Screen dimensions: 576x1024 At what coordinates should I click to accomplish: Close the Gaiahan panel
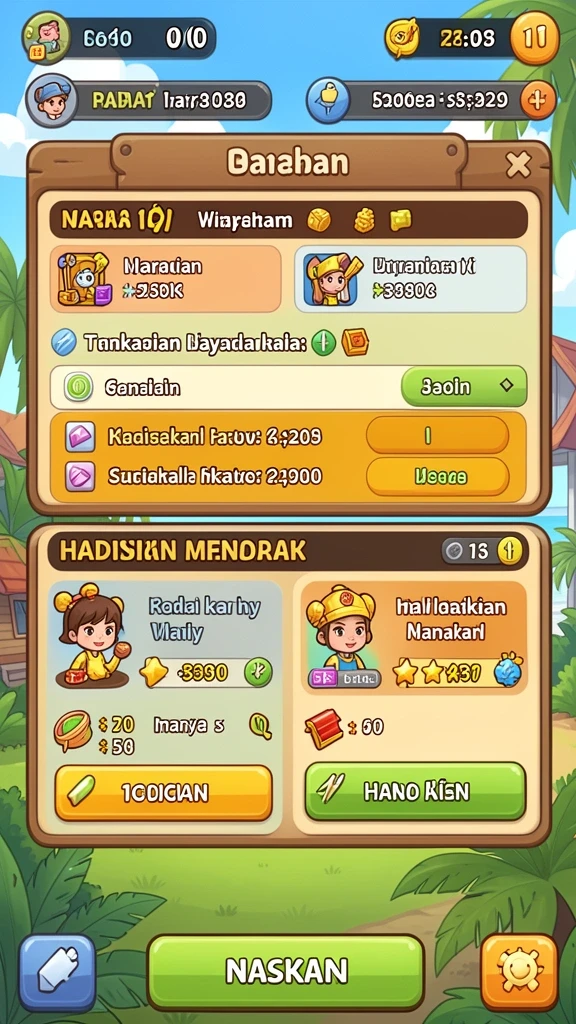tap(519, 165)
